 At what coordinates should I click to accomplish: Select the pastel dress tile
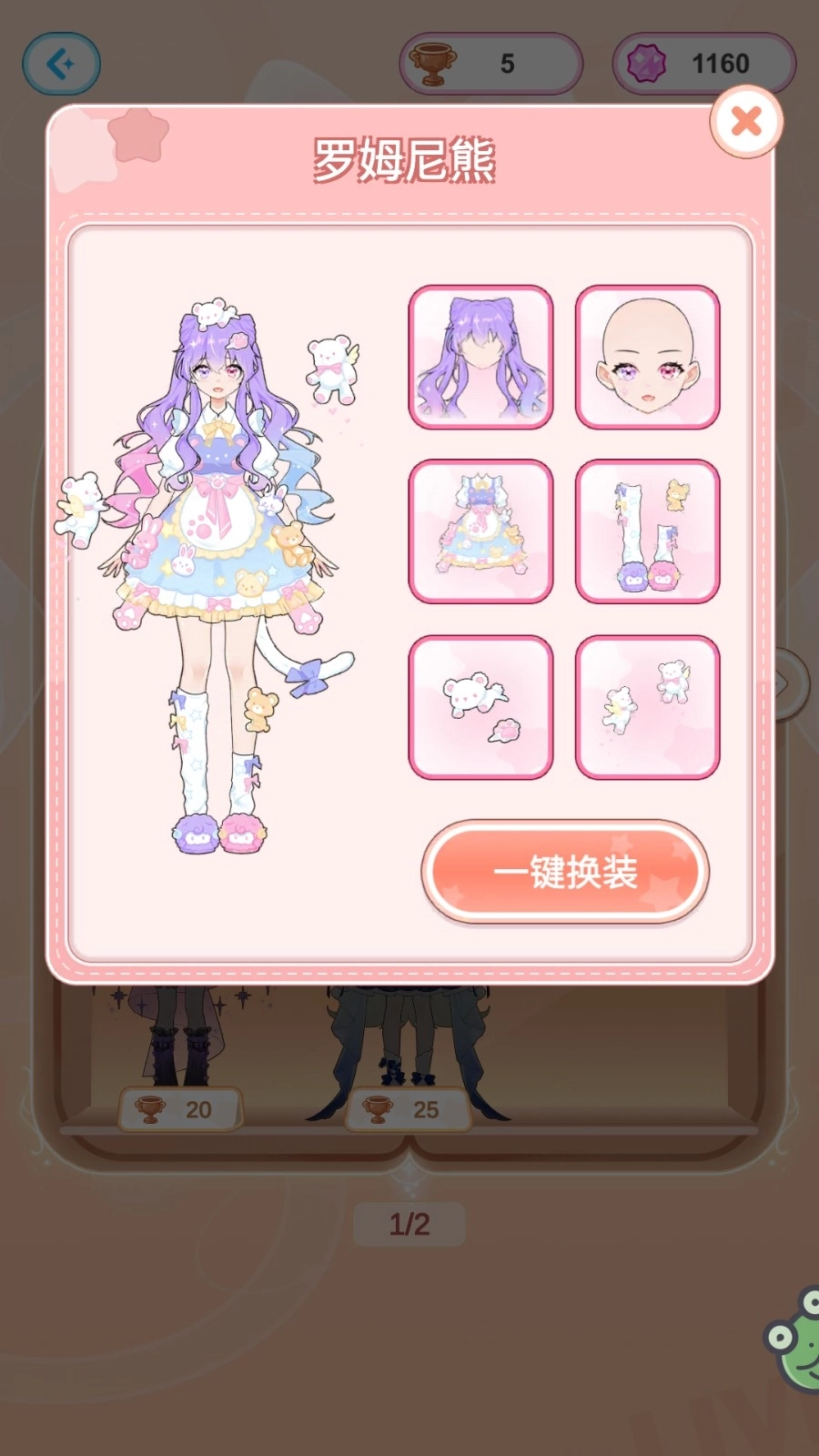click(480, 531)
